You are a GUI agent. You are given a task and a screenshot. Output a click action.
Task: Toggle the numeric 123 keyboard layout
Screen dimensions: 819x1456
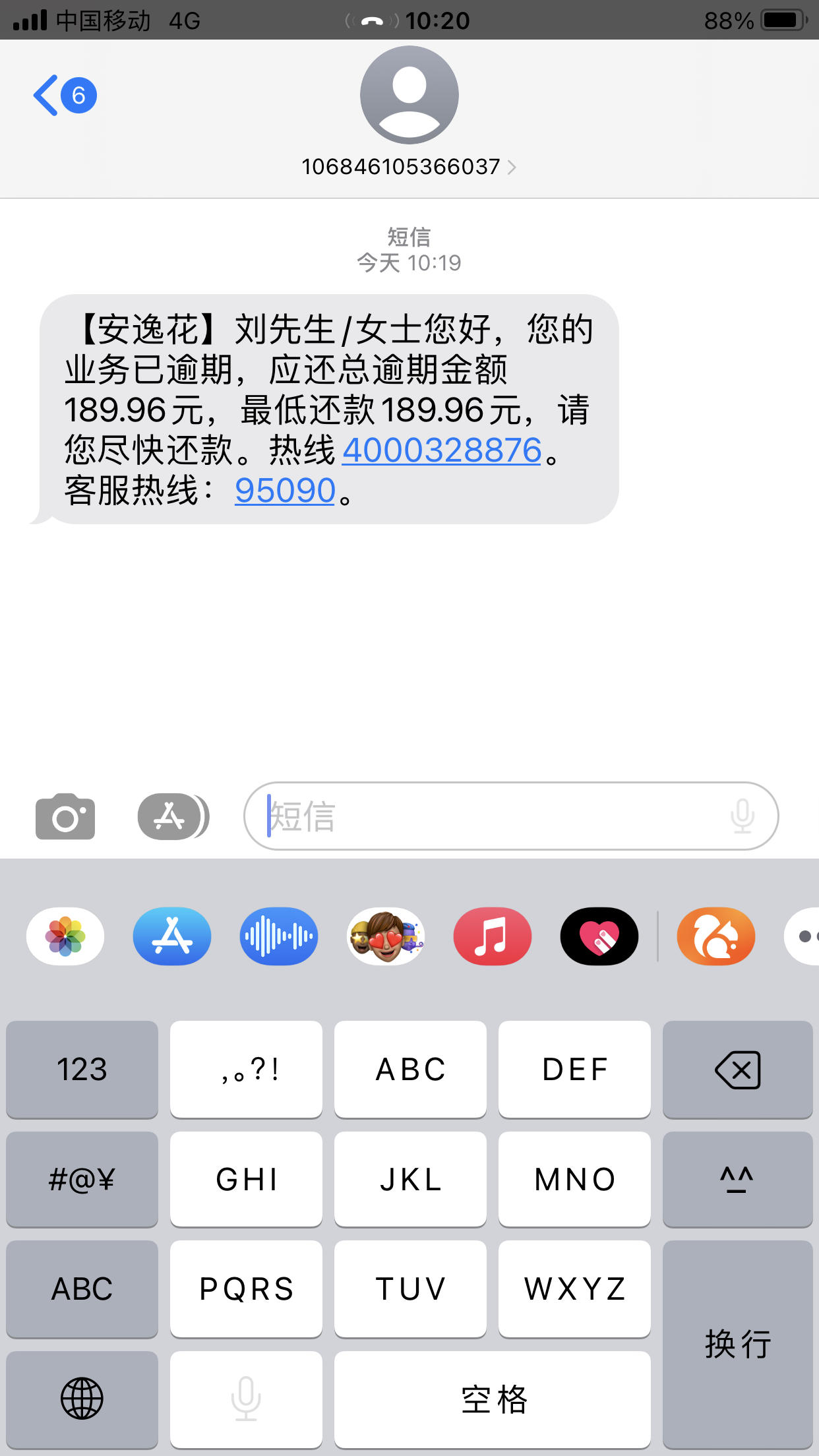(x=82, y=1070)
